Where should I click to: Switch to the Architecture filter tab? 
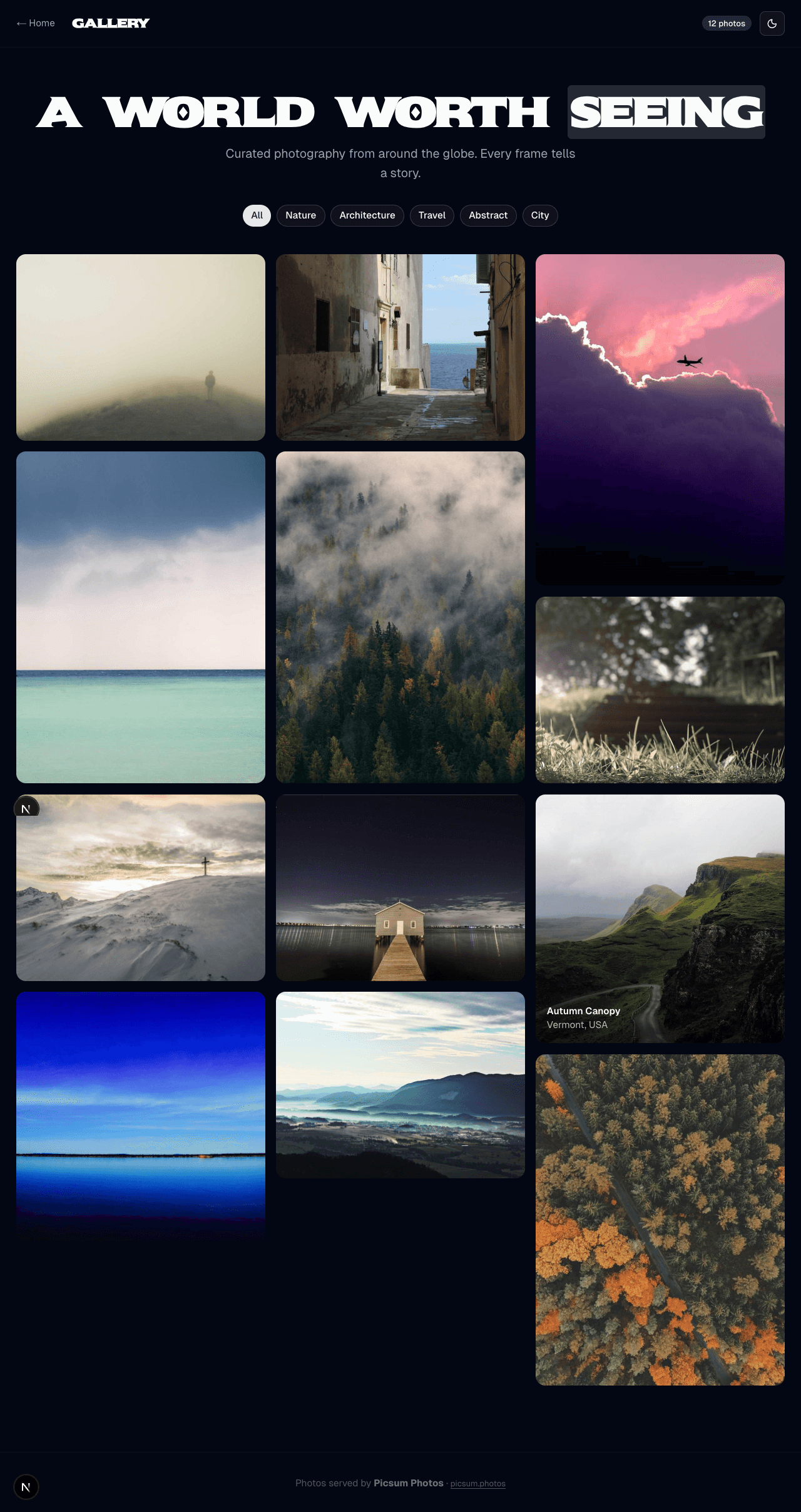pyautogui.click(x=367, y=215)
